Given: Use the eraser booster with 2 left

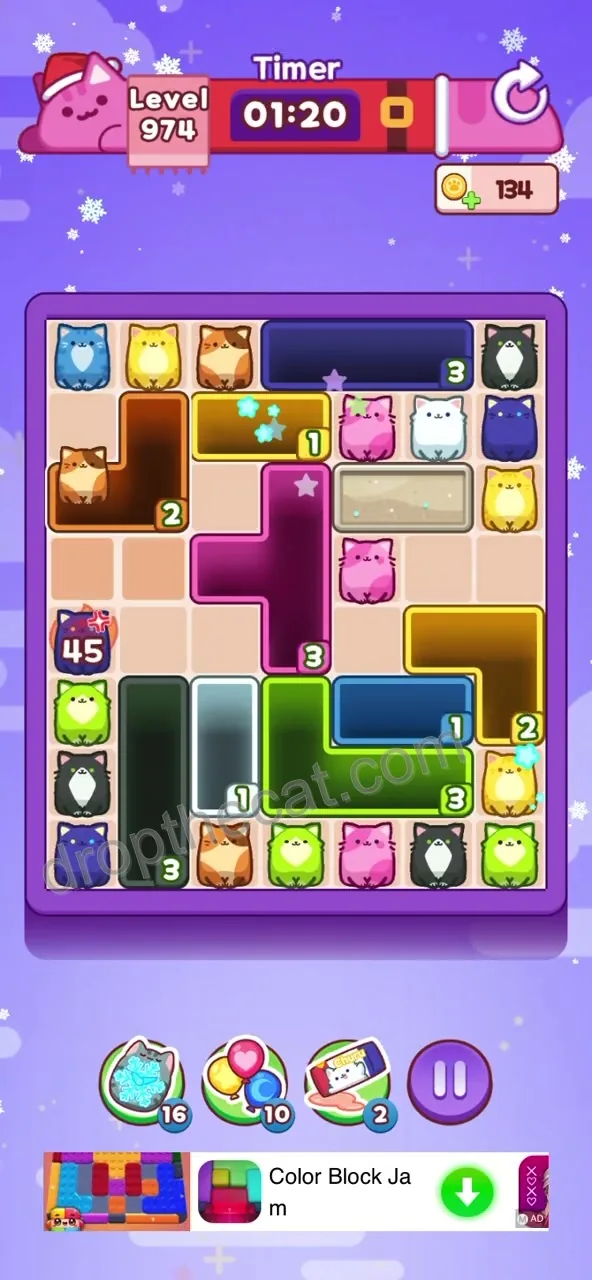Looking at the screenshot, I should [349, 1084].
